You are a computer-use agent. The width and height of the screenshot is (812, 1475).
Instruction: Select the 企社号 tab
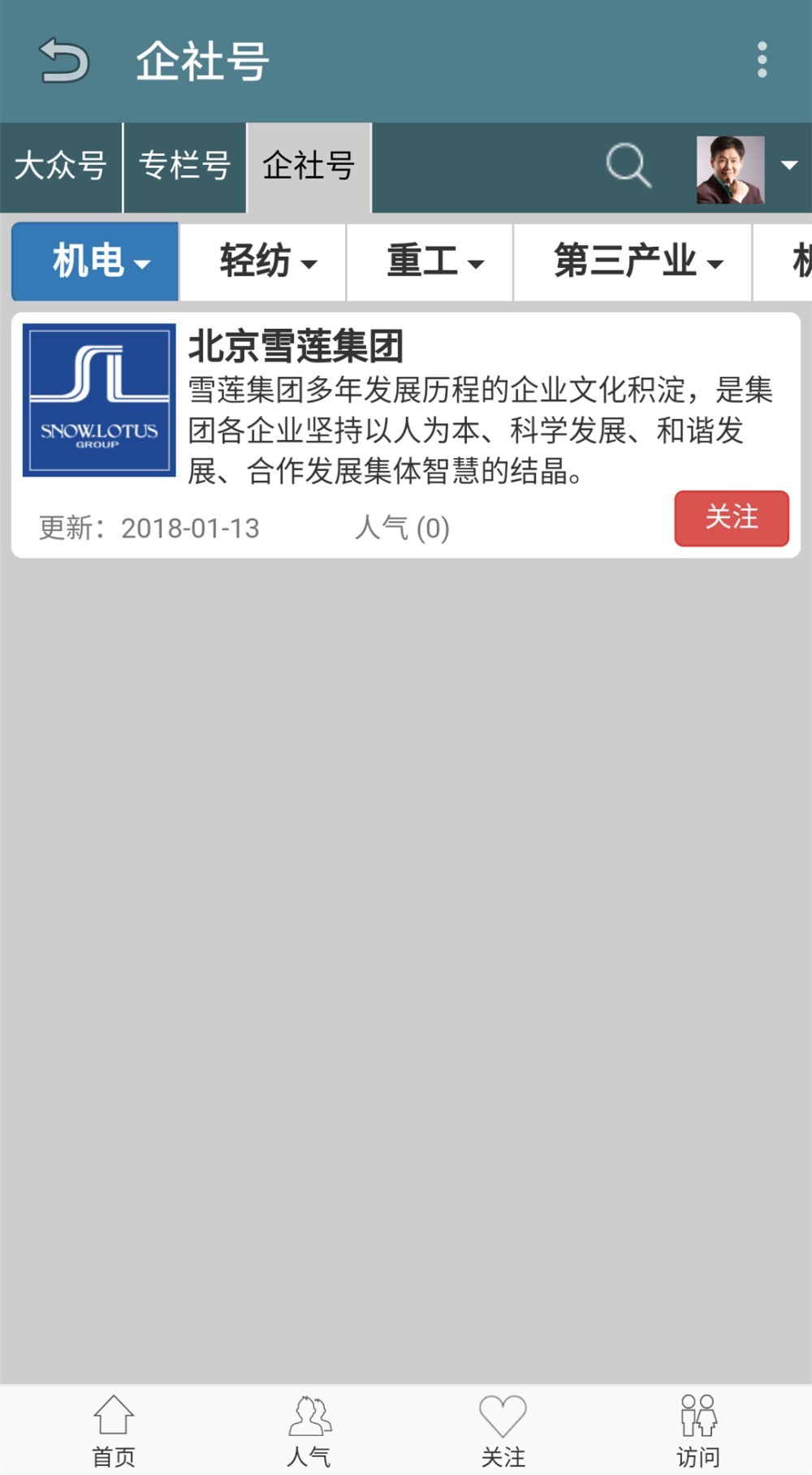309,167
